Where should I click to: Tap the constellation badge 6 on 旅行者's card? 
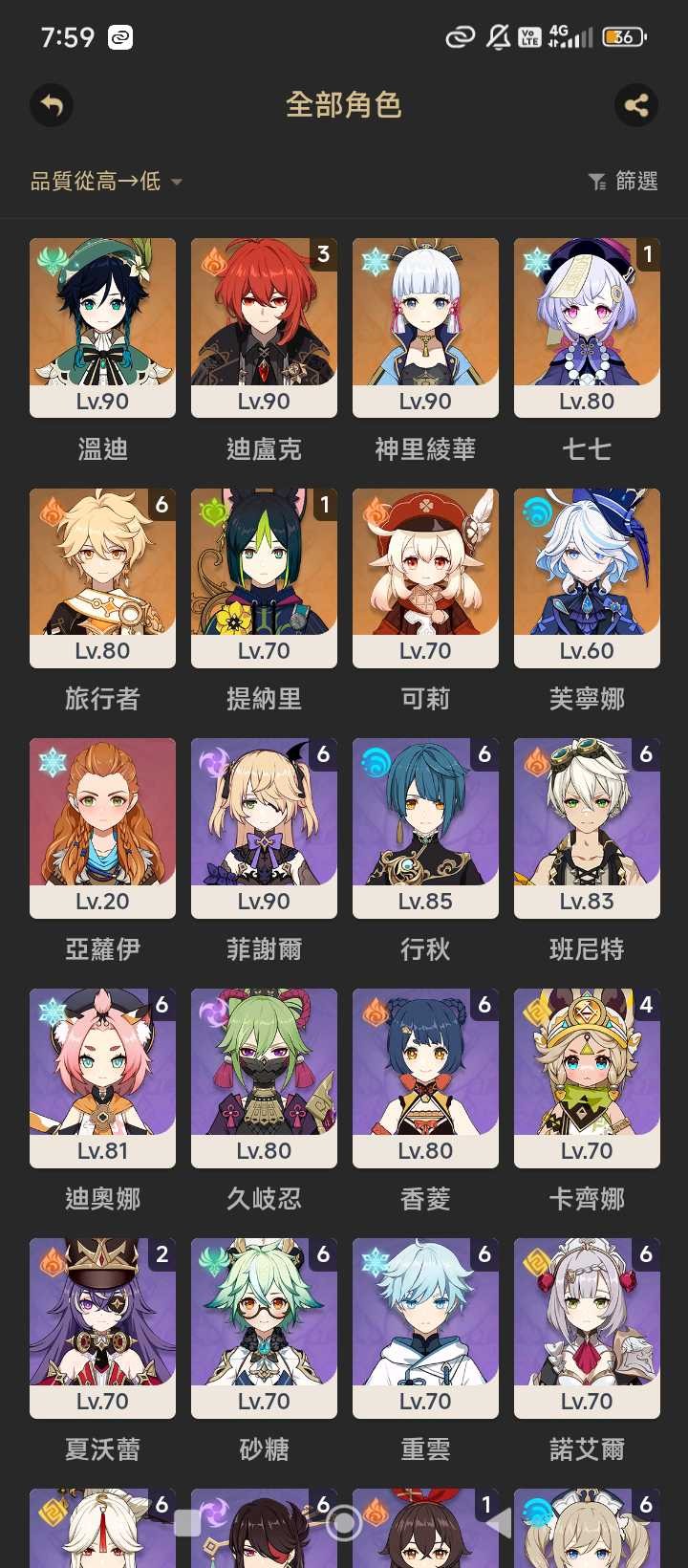(x=161, y=504)
